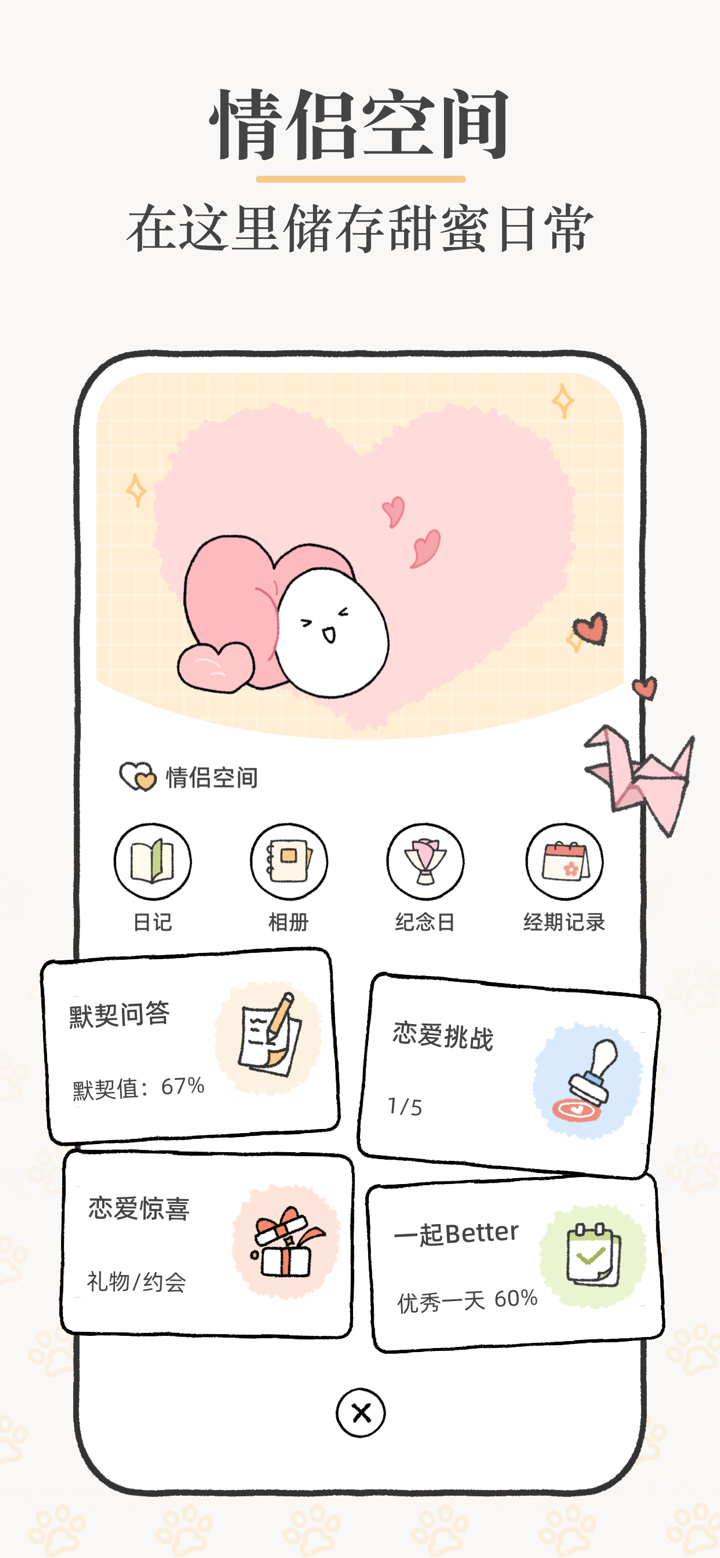Image resolution: width=720 pixels, height=1558 pixels.
Task: Click the 1/5 challenge progress counter
Action: click(403, 1108)
